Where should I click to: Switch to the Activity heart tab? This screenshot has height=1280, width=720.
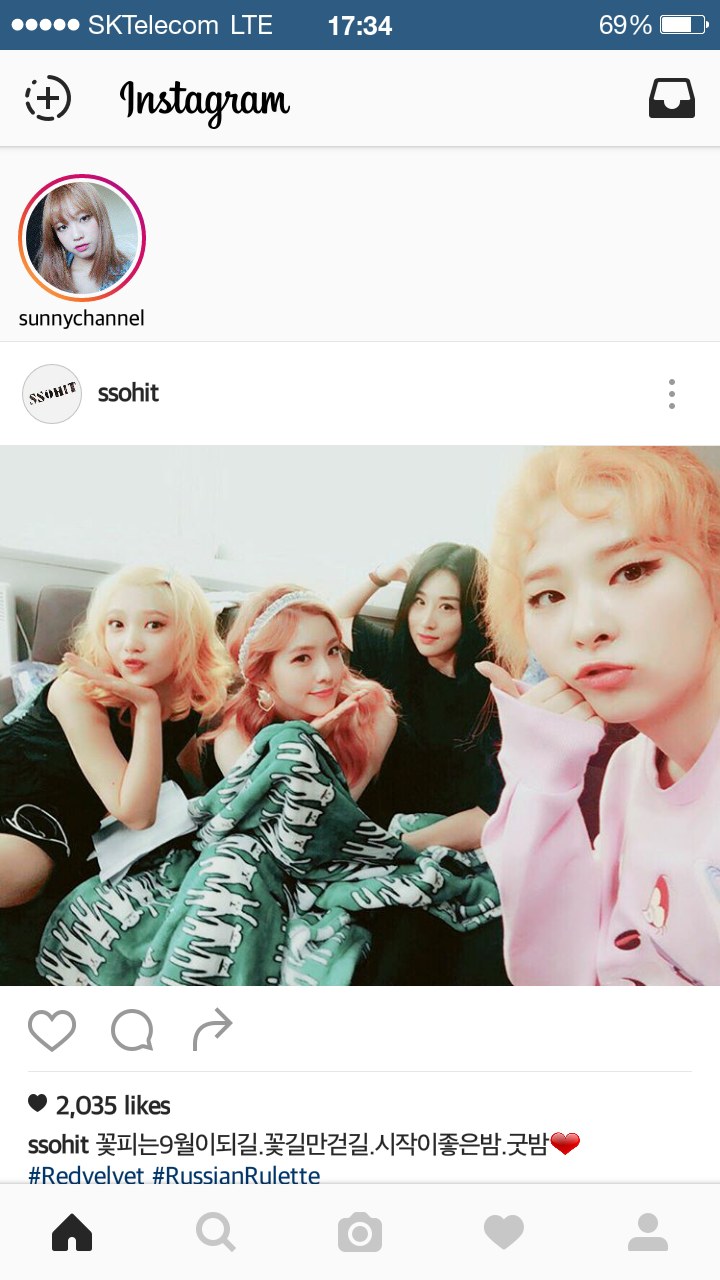[504, 1232]
